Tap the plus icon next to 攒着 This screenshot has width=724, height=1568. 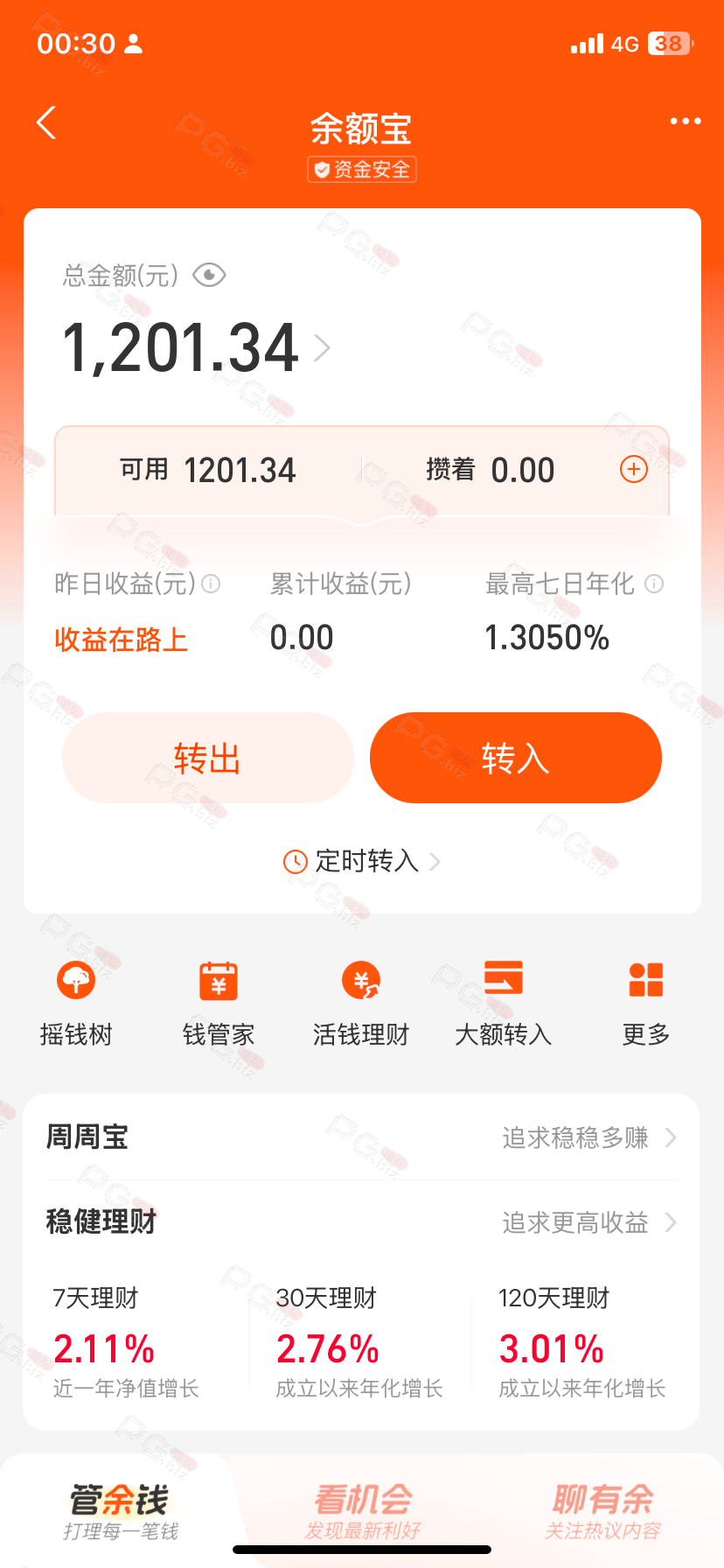(x=634, y=470)
